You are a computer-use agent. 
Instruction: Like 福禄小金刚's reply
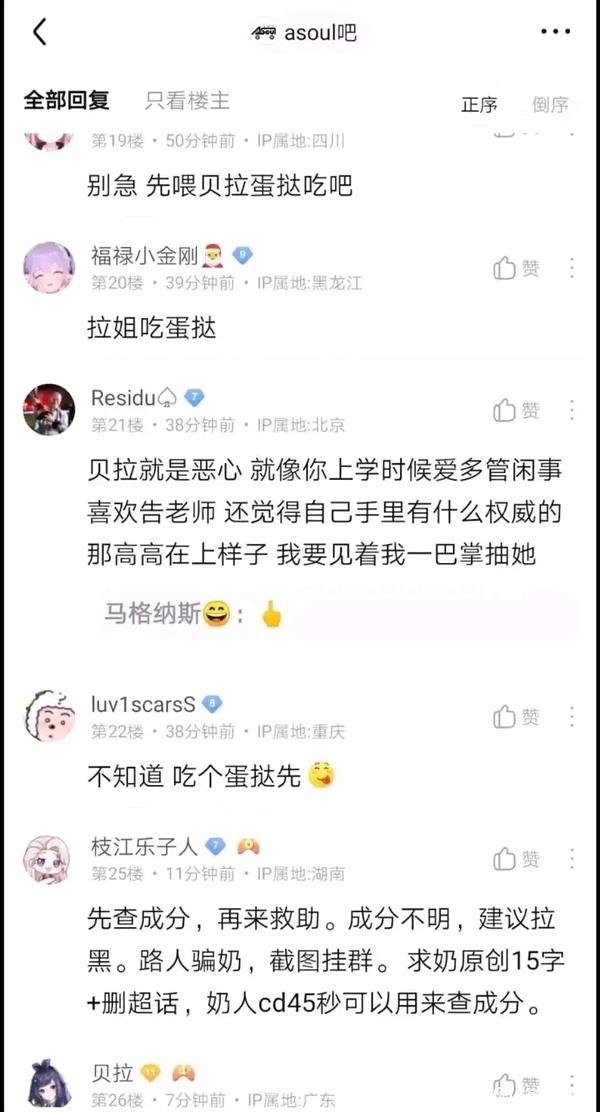click(517, 267)
